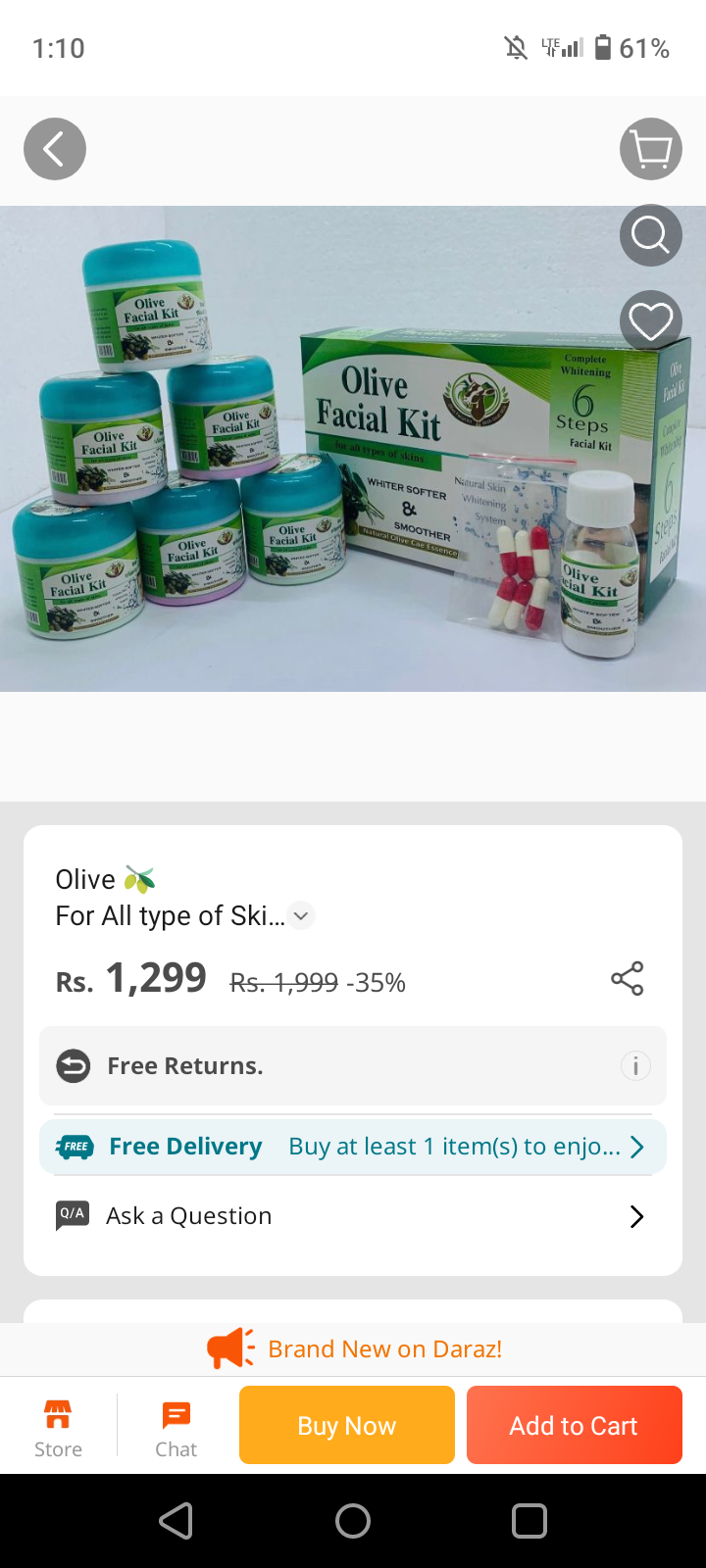Viewport: 706px width, 1568px height.
Task: Visit the seller's Store
Action: point(59,1427)
